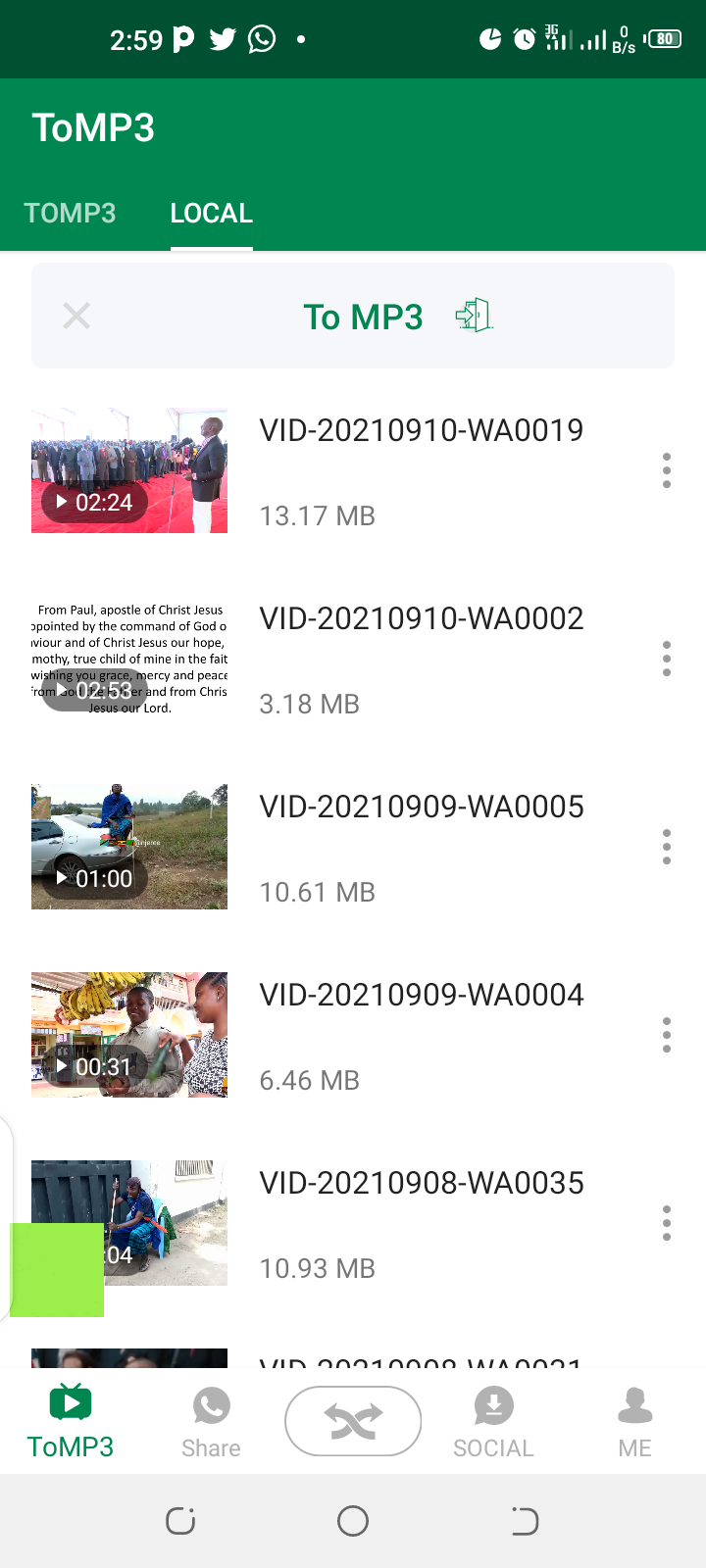Select the ToMP3 bottom tab
The height and width of the screenshot is (1568, 706).
71,1422
